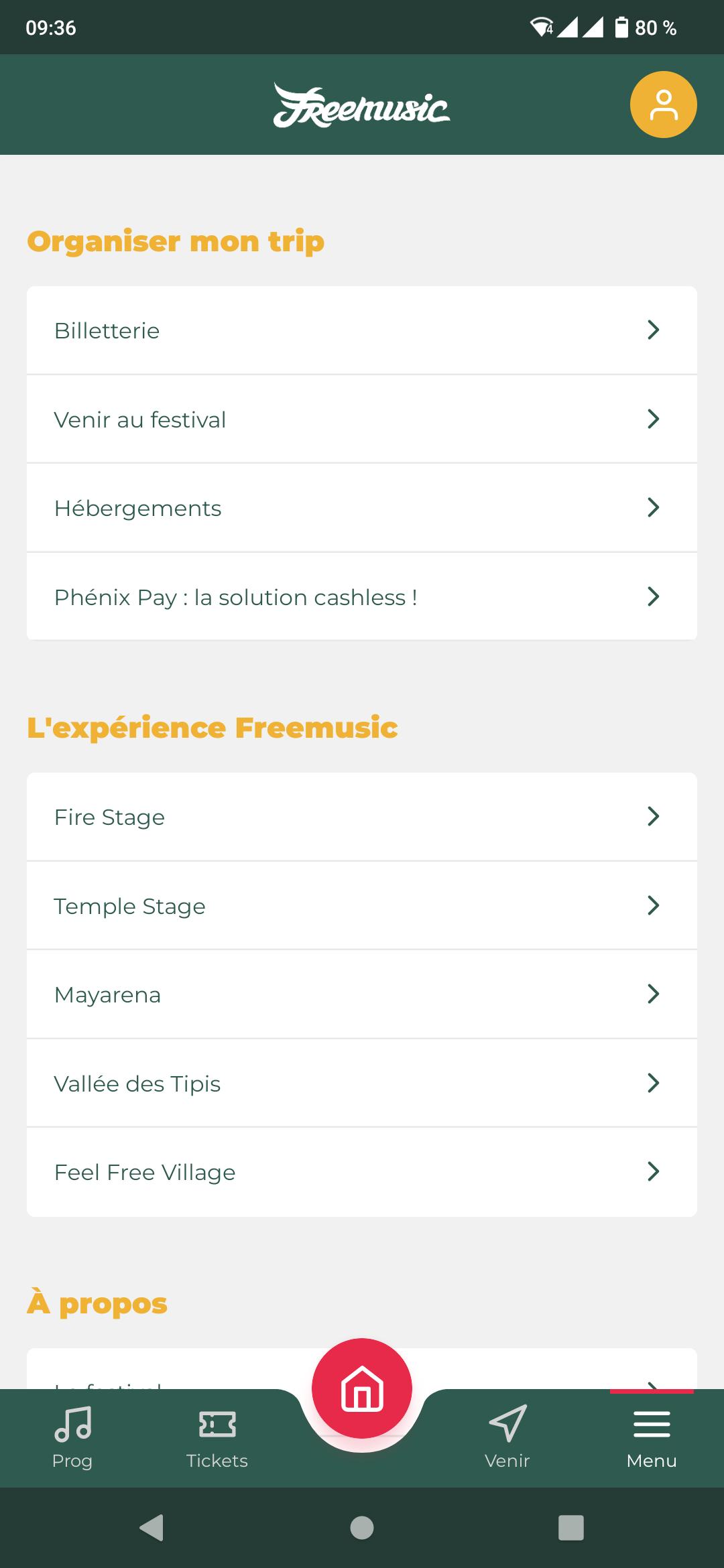Viewport: 724px width, 1568px height.
Task: Select Mayarena
Action: coord(362,994)
